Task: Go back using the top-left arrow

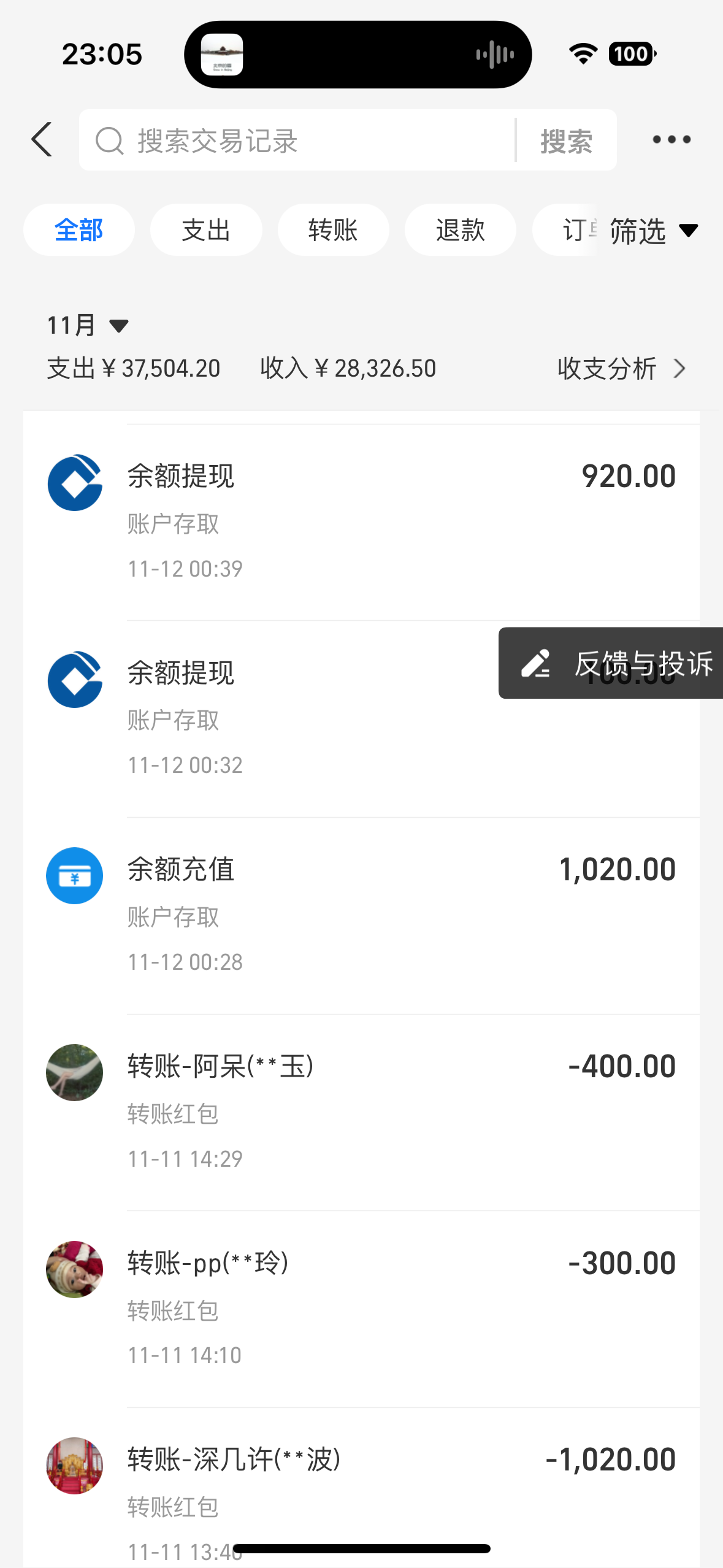Action: click(42, 139)
